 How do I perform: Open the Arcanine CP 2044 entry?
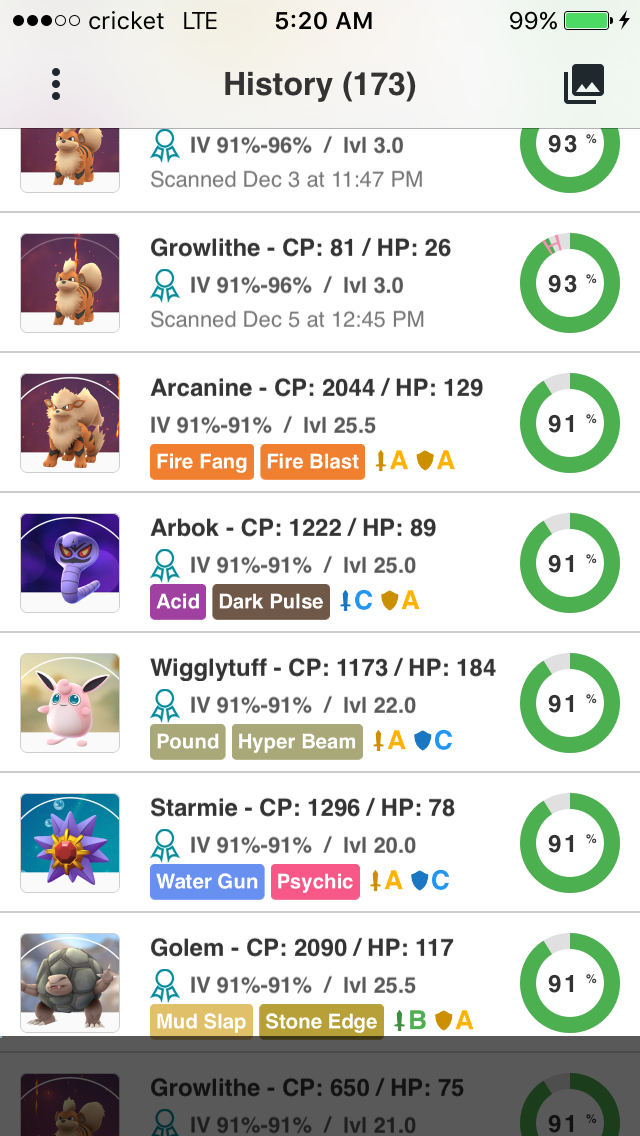point(320,423)
